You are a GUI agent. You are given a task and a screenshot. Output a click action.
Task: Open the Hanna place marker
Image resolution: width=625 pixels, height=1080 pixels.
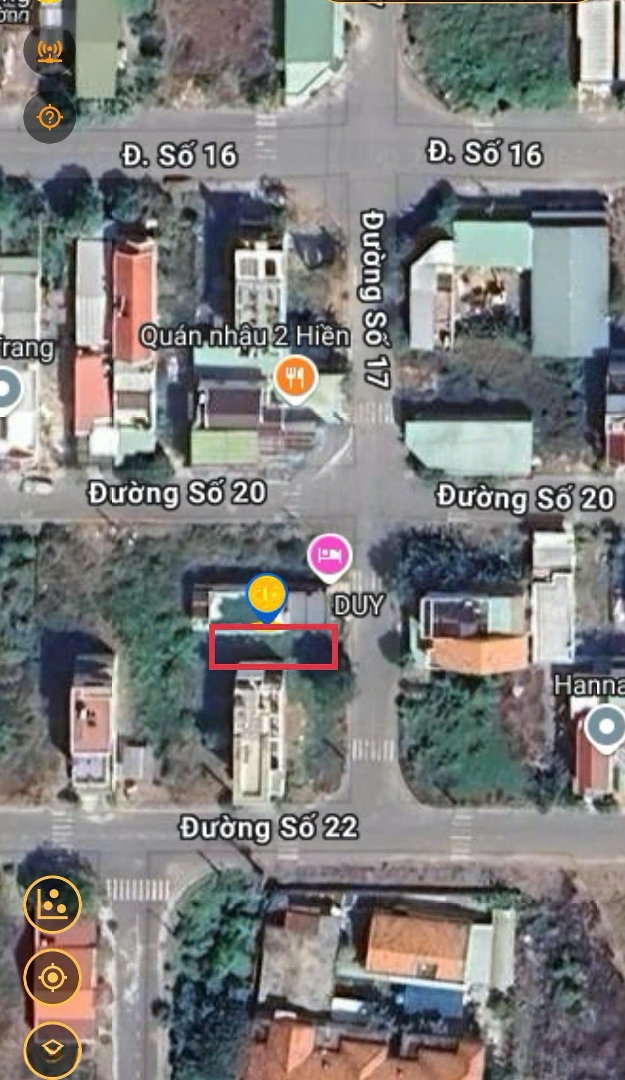[x=606, y=729]
